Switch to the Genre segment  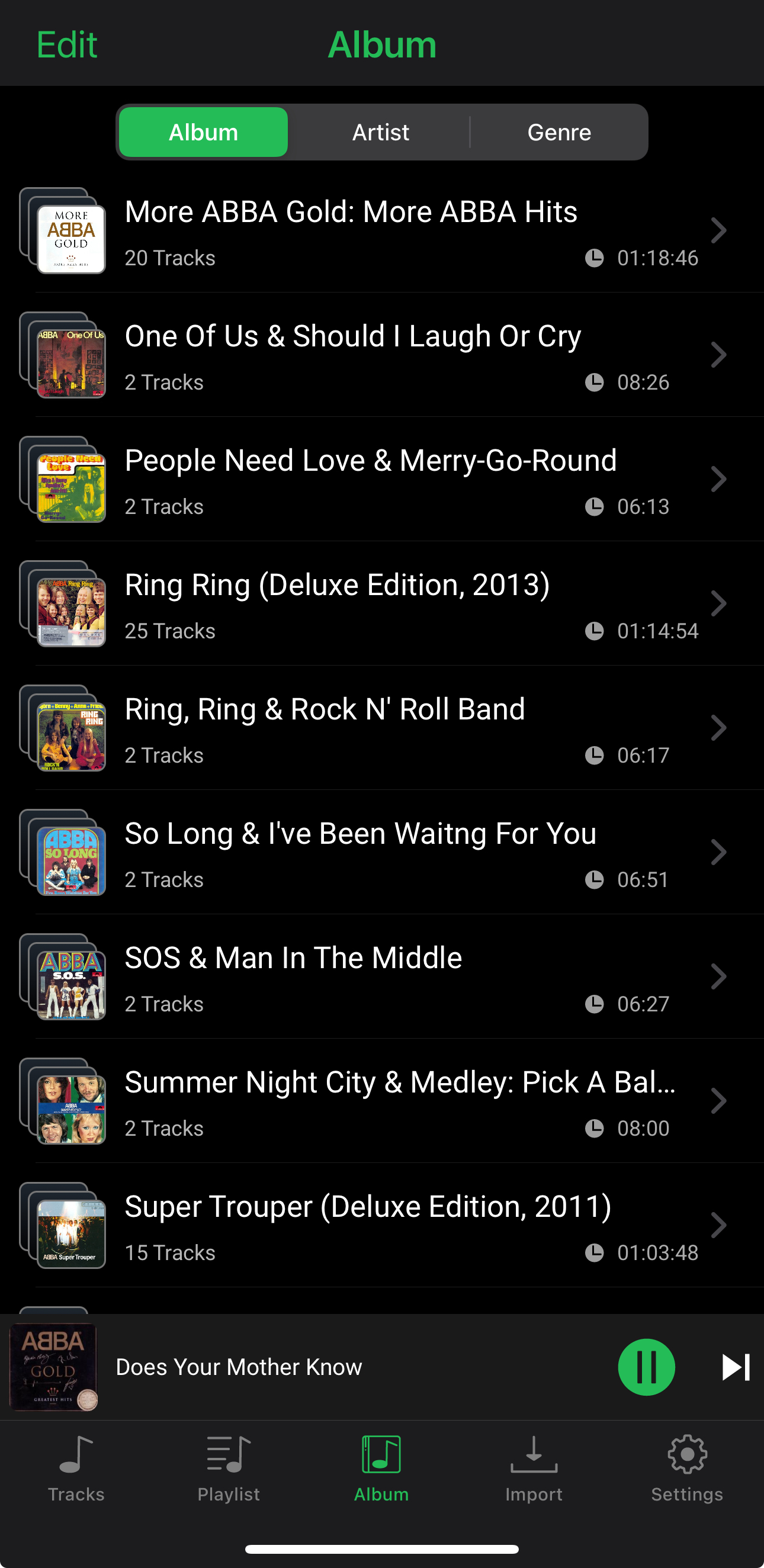(559, 132)
